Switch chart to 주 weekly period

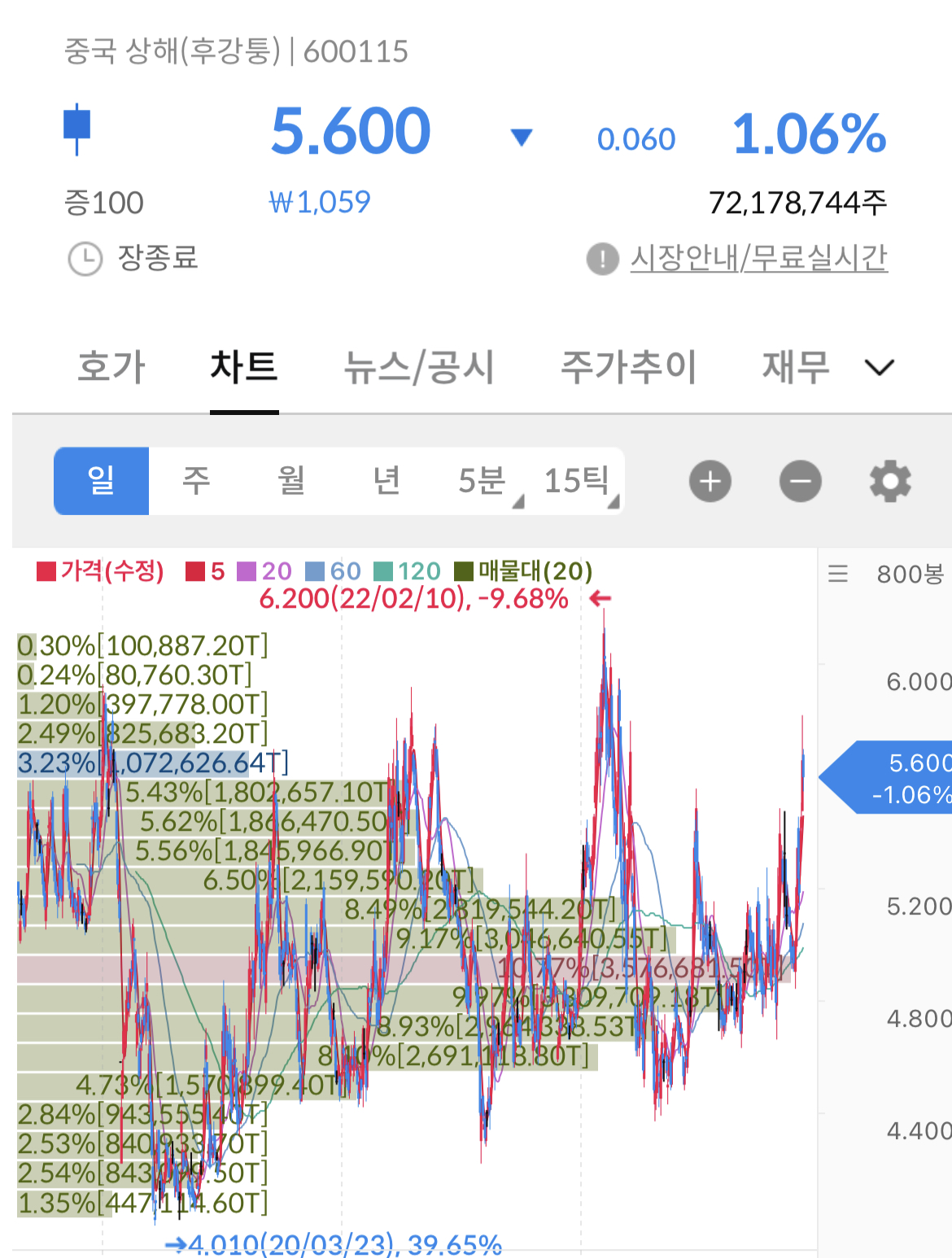pyautogui.click(x=196, y=481)
